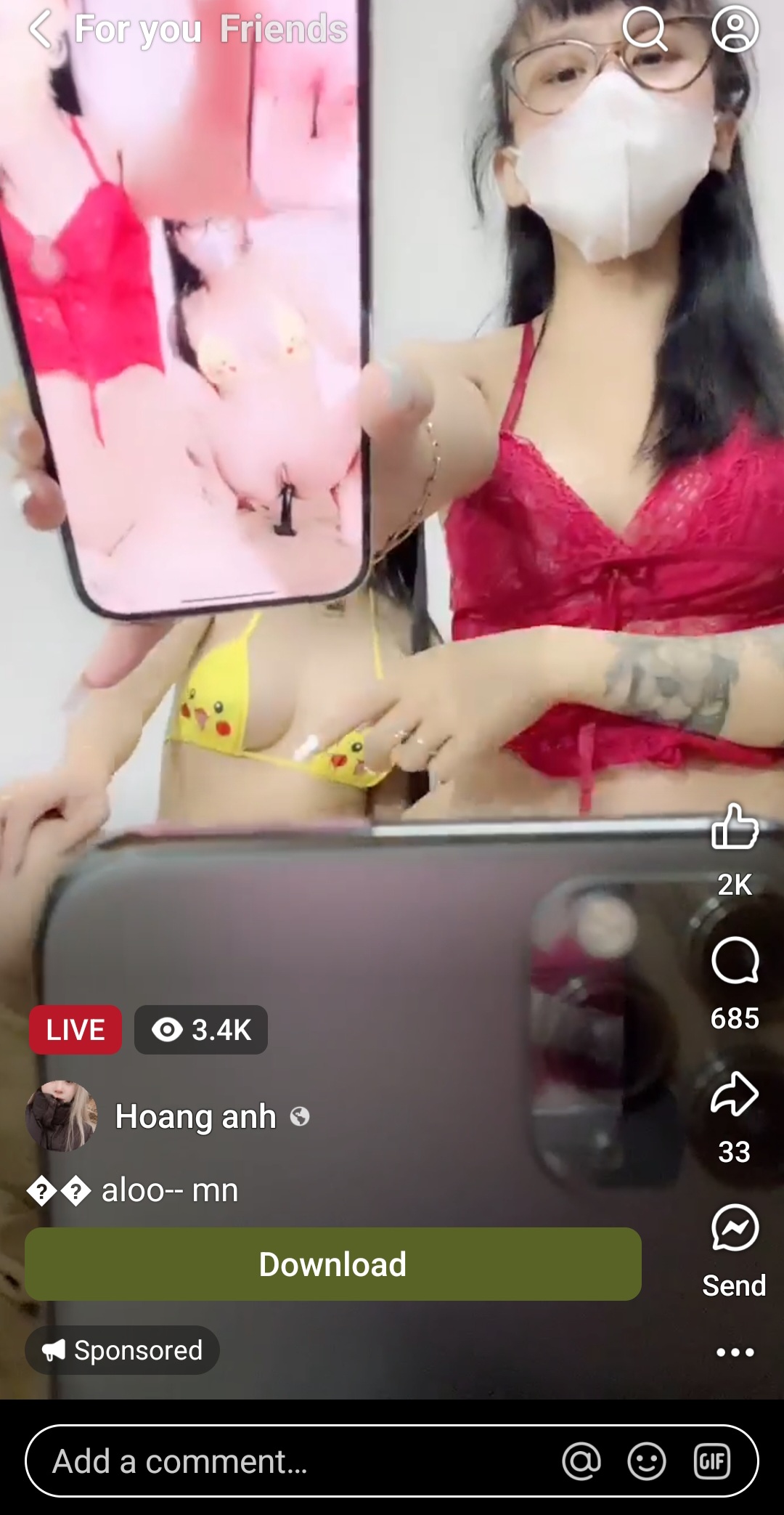Screen dimensions: 784x1515
Task: Share this video with the arrow icon
Action: click(735, 1094)
